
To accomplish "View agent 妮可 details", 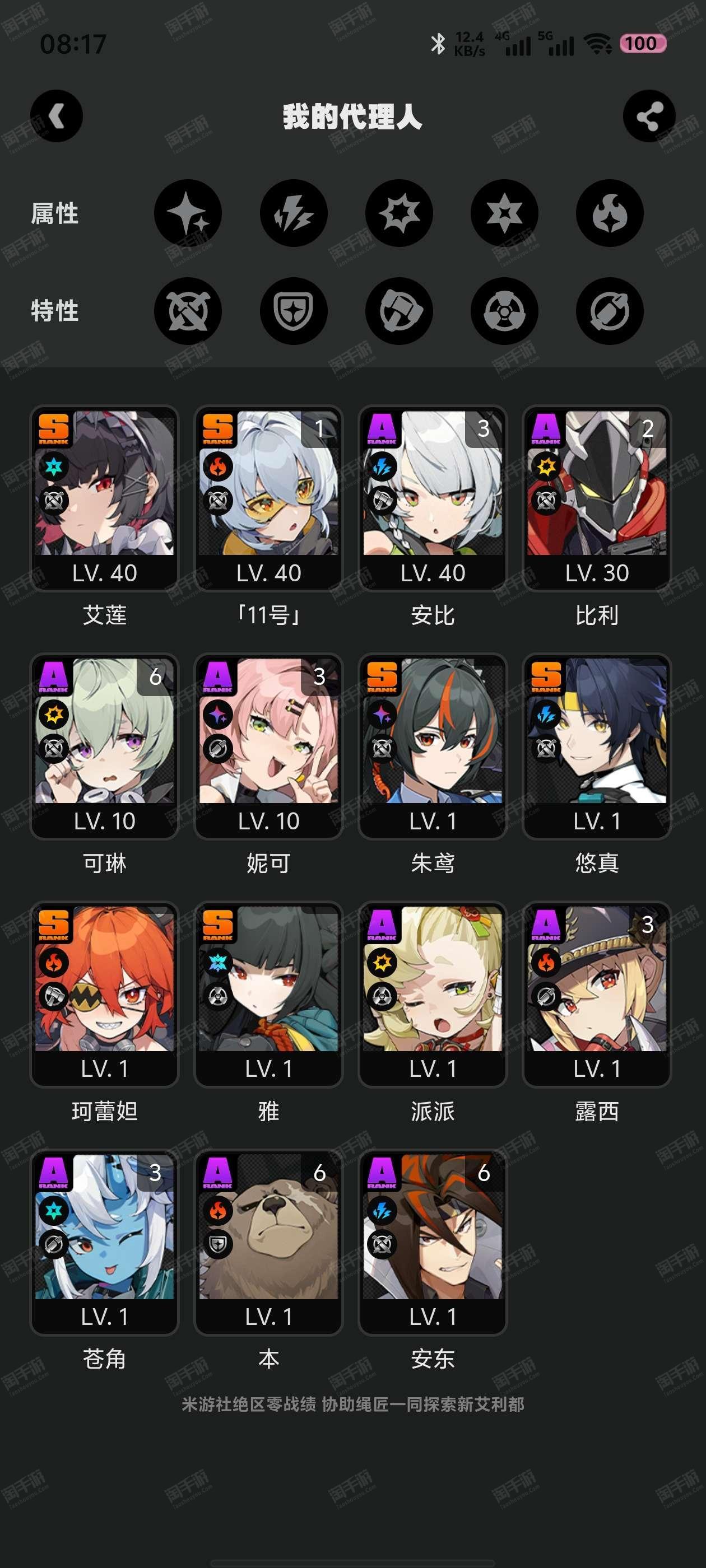I will coord(268,746).
